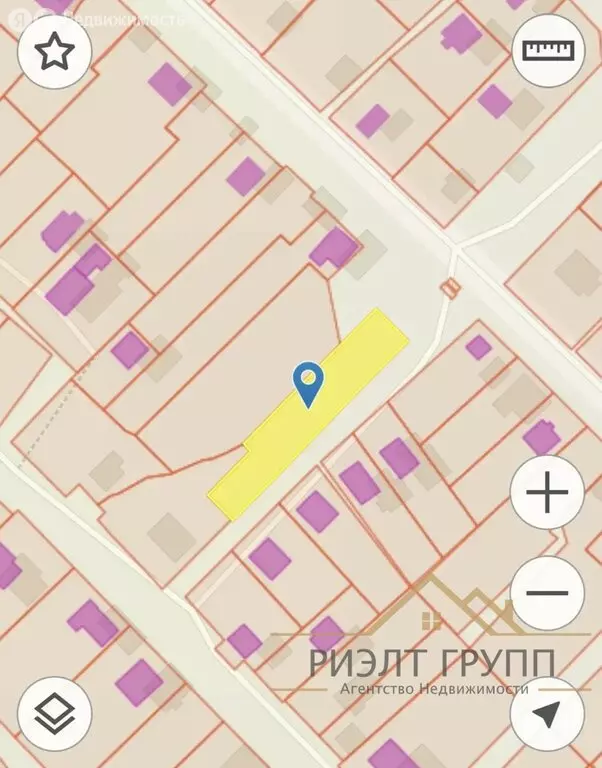This screenshot has height=768, width=602.
Task: Tap the star favorites button
Action: (x=54, y=51)
